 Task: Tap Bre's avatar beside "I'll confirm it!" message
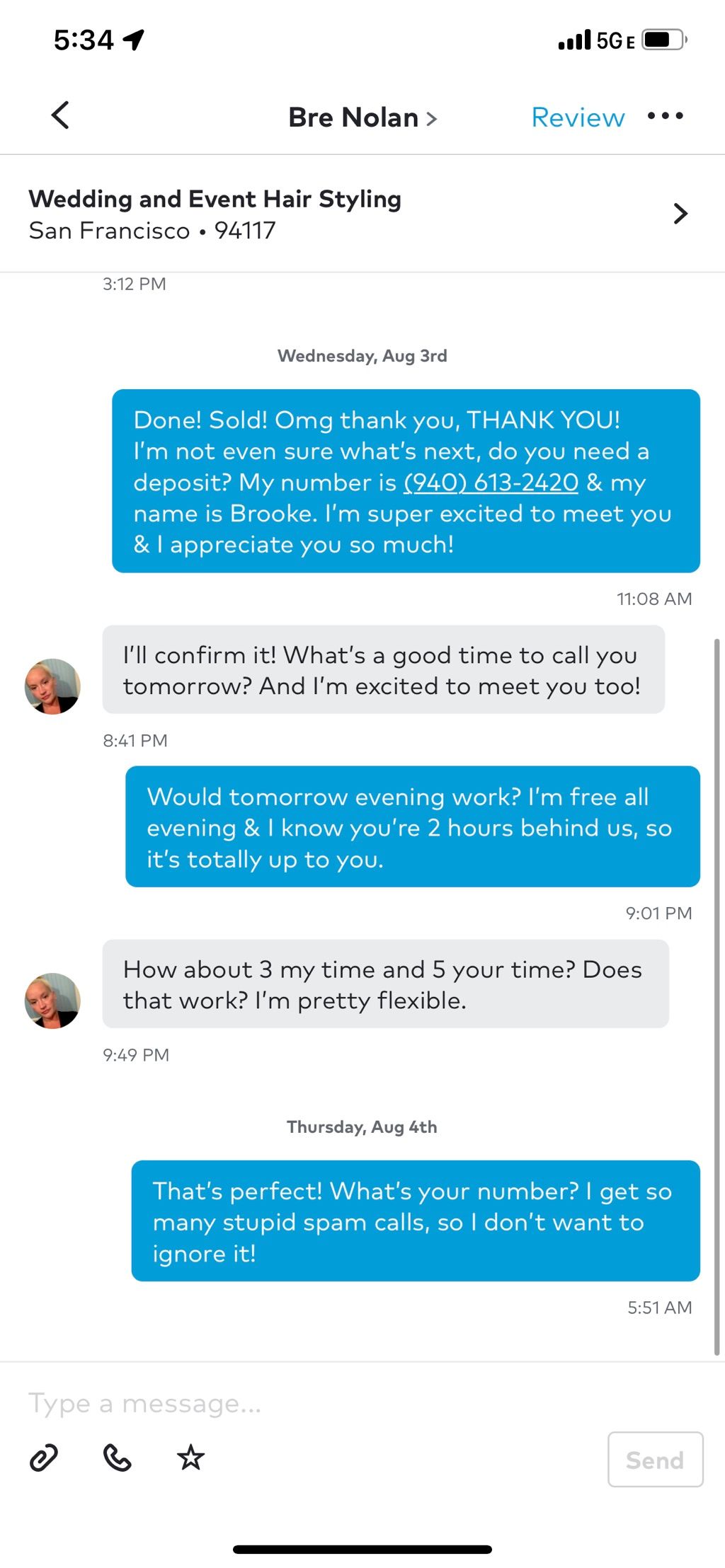pos(52,686)
